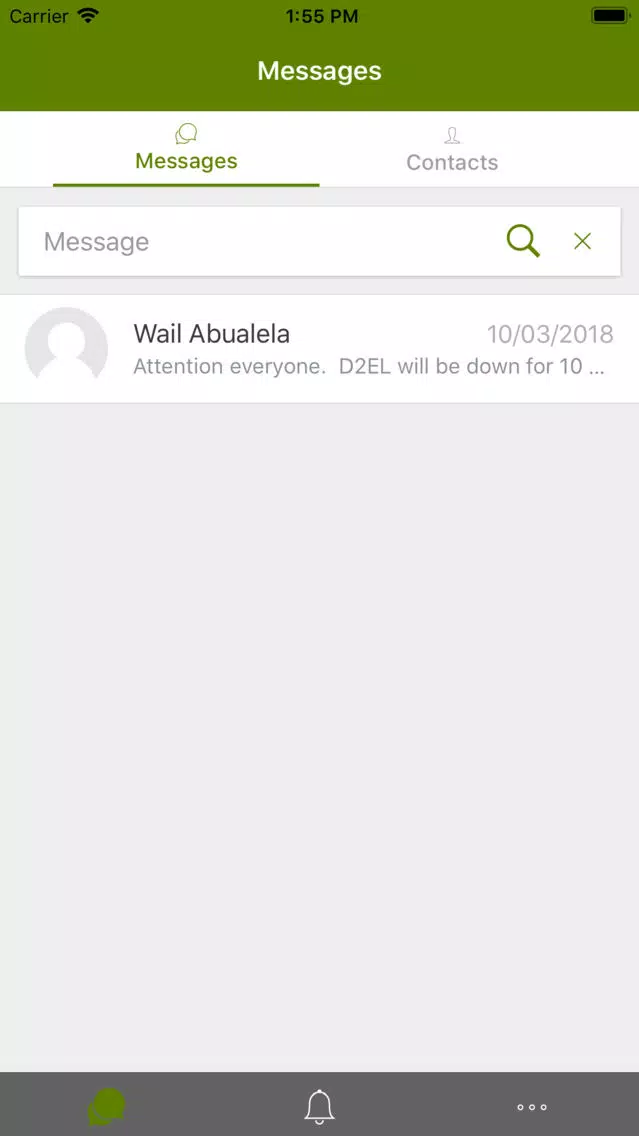The height and width of the screenshot is (1136, 639).
Task: Switch to the Contacts tab
Action: coord(452,150)
